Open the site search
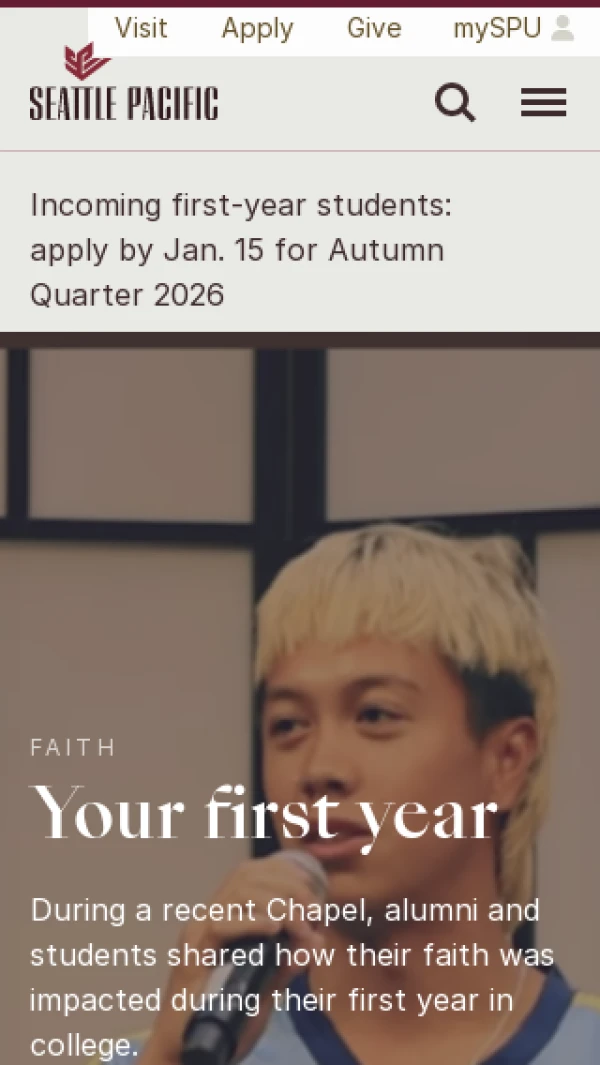Viewport: 600px width, 1065px height. pos(455,103)
